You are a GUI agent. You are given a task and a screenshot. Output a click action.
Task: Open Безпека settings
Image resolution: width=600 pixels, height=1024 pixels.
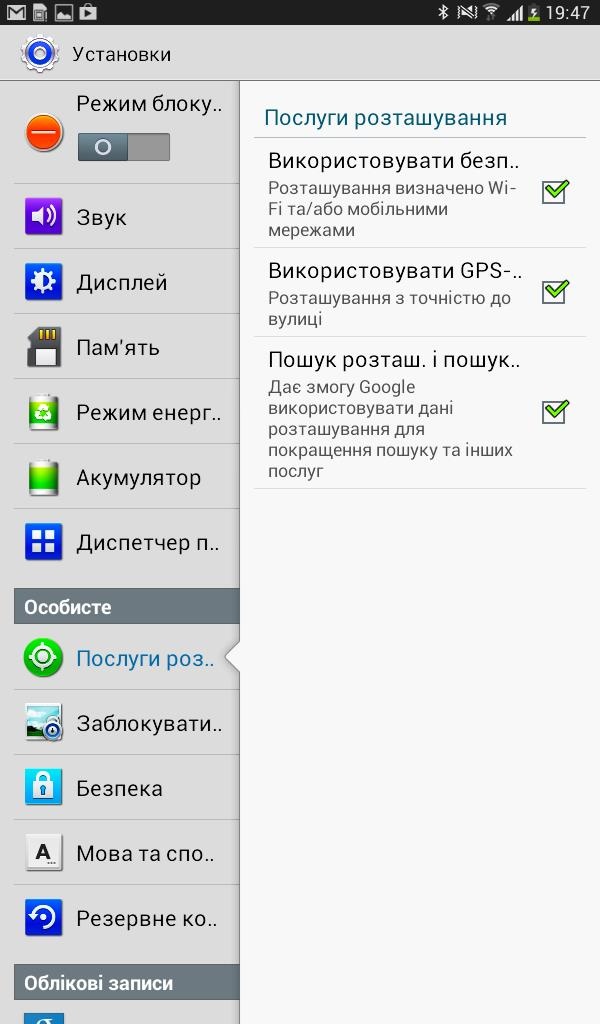pos(120,788)
